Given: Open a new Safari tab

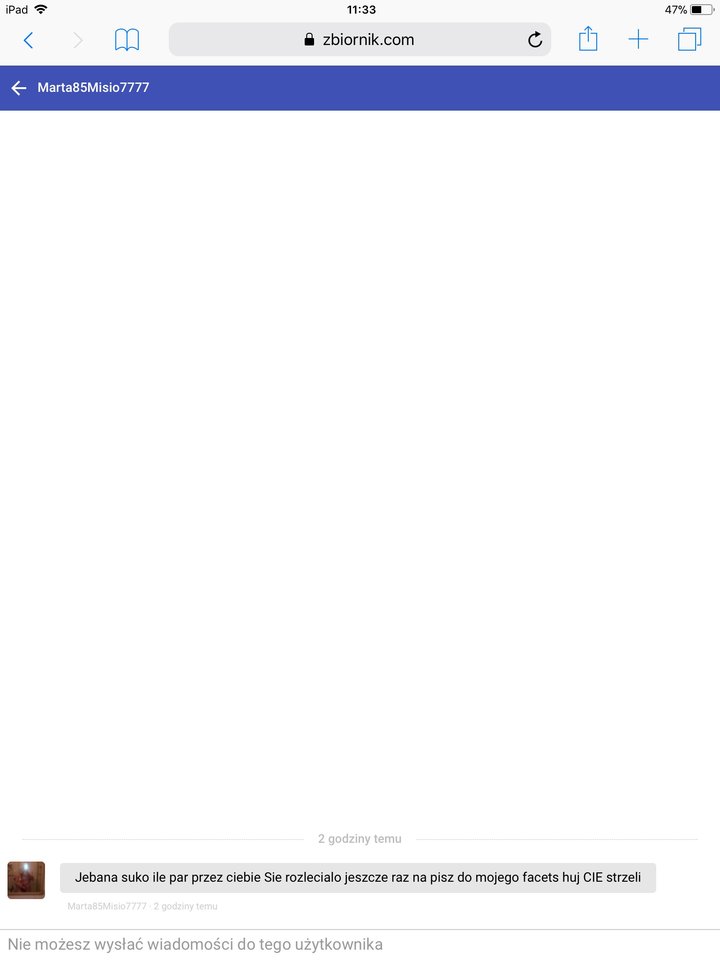Looking at the screenshot, I should [638, 40].
